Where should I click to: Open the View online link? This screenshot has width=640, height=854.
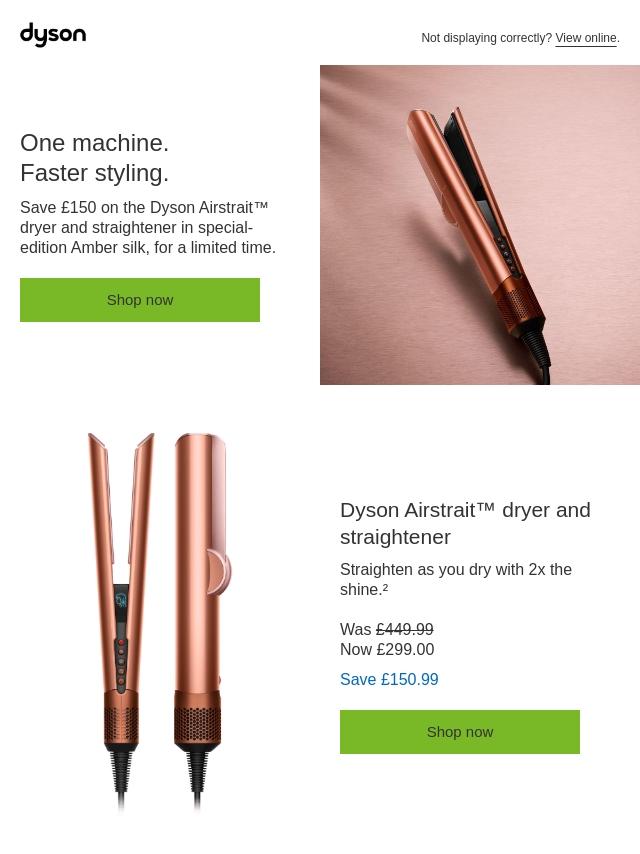pos(586,38)
